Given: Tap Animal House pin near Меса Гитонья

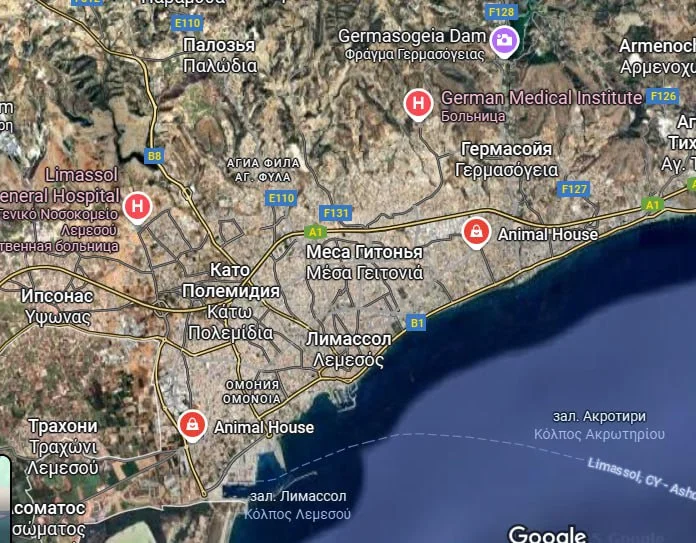Looking at the screenshot, I should pos(477,232).
